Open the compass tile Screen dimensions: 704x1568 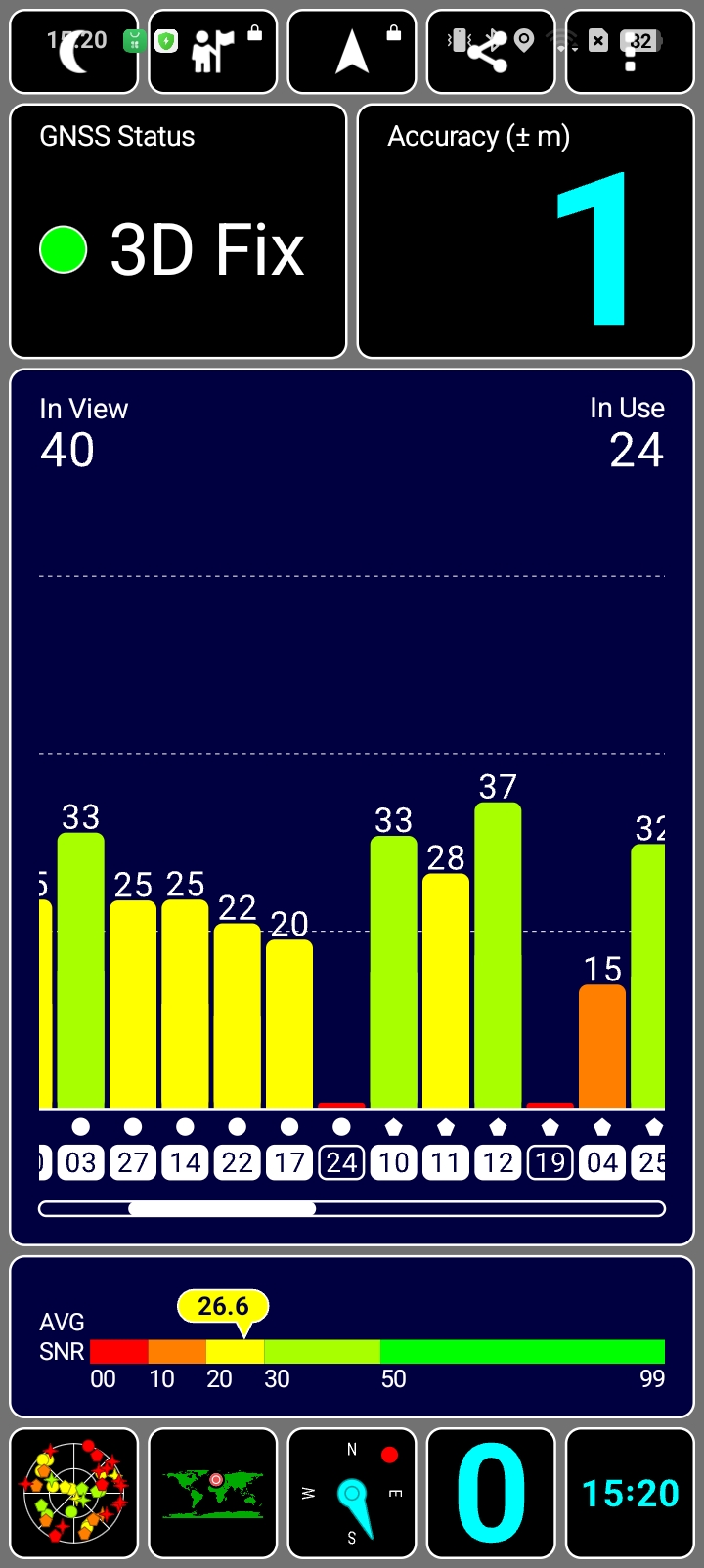coord(352,1493)
